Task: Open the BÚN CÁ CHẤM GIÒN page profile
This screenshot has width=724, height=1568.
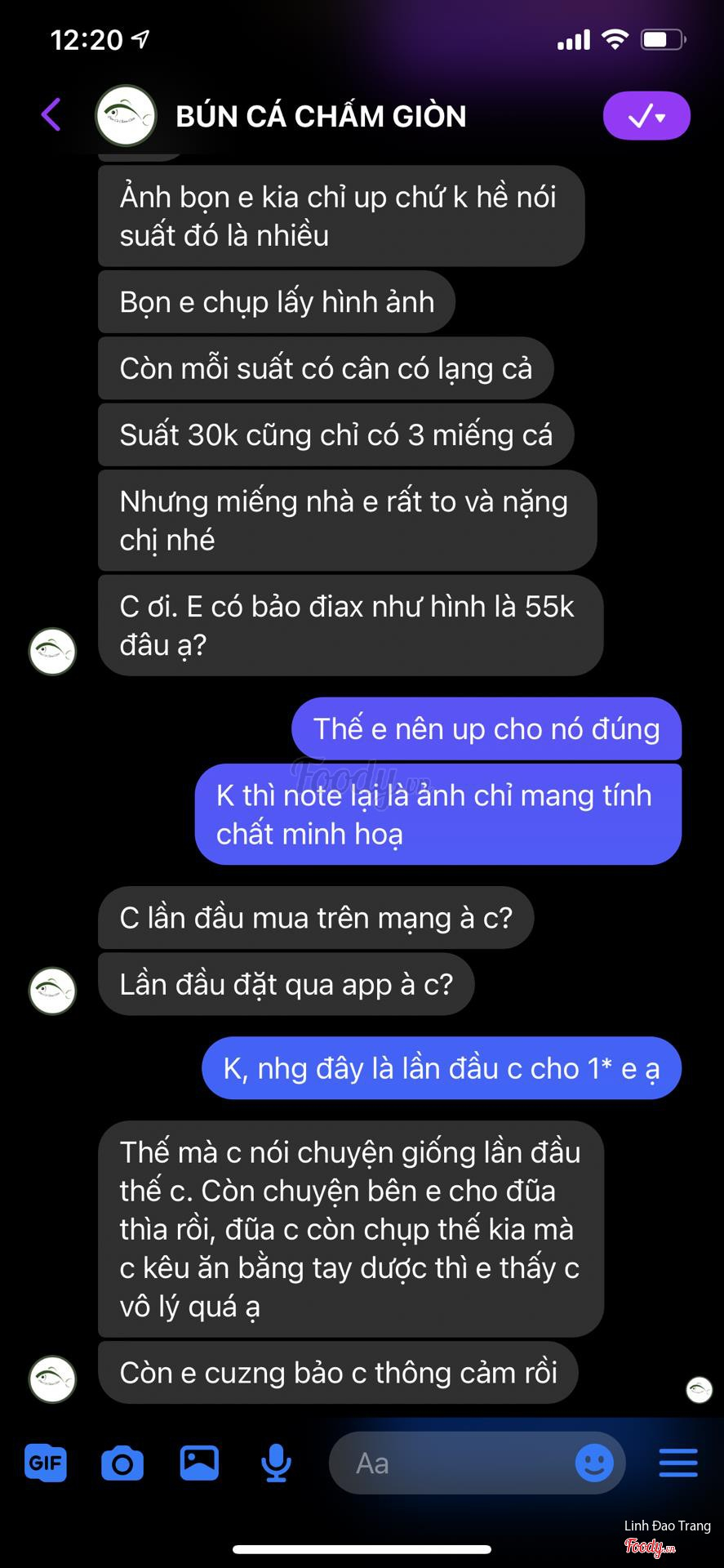Action: click(320, 117)
